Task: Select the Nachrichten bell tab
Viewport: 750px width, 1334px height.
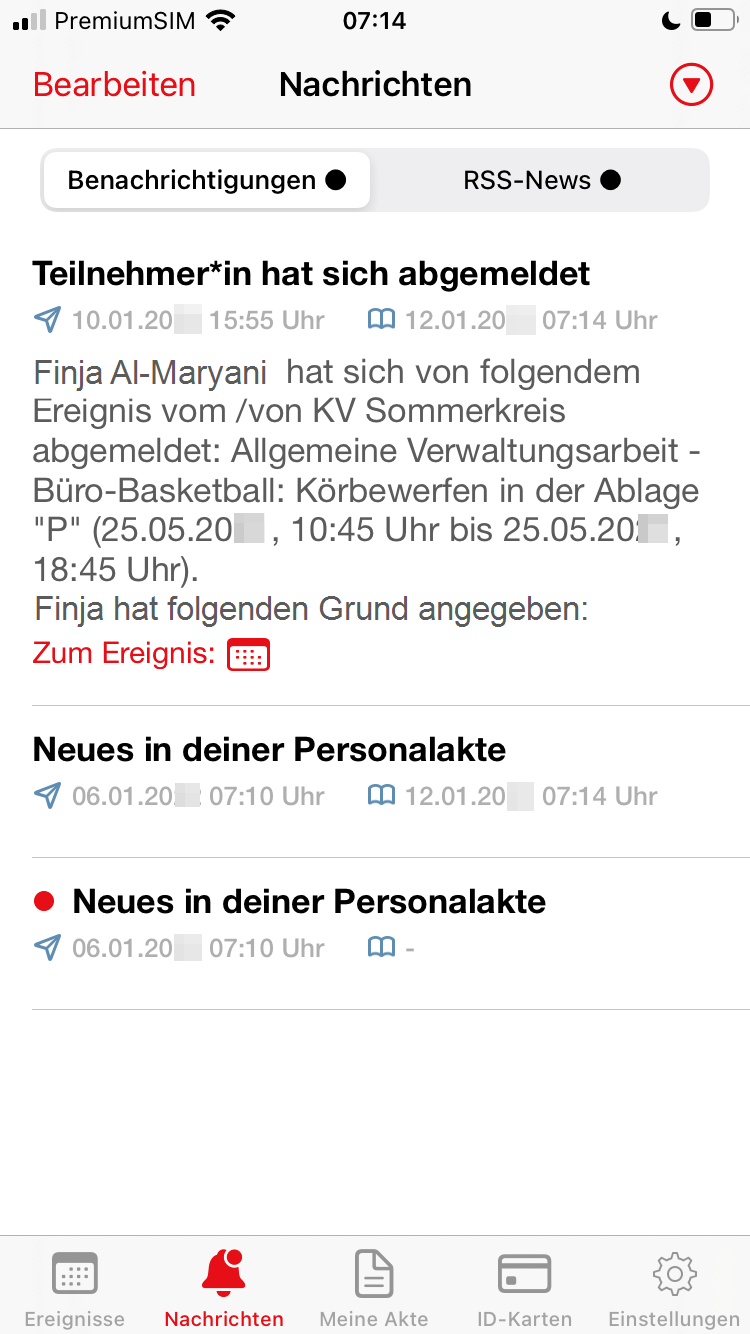Action: tap(224, 1289)
